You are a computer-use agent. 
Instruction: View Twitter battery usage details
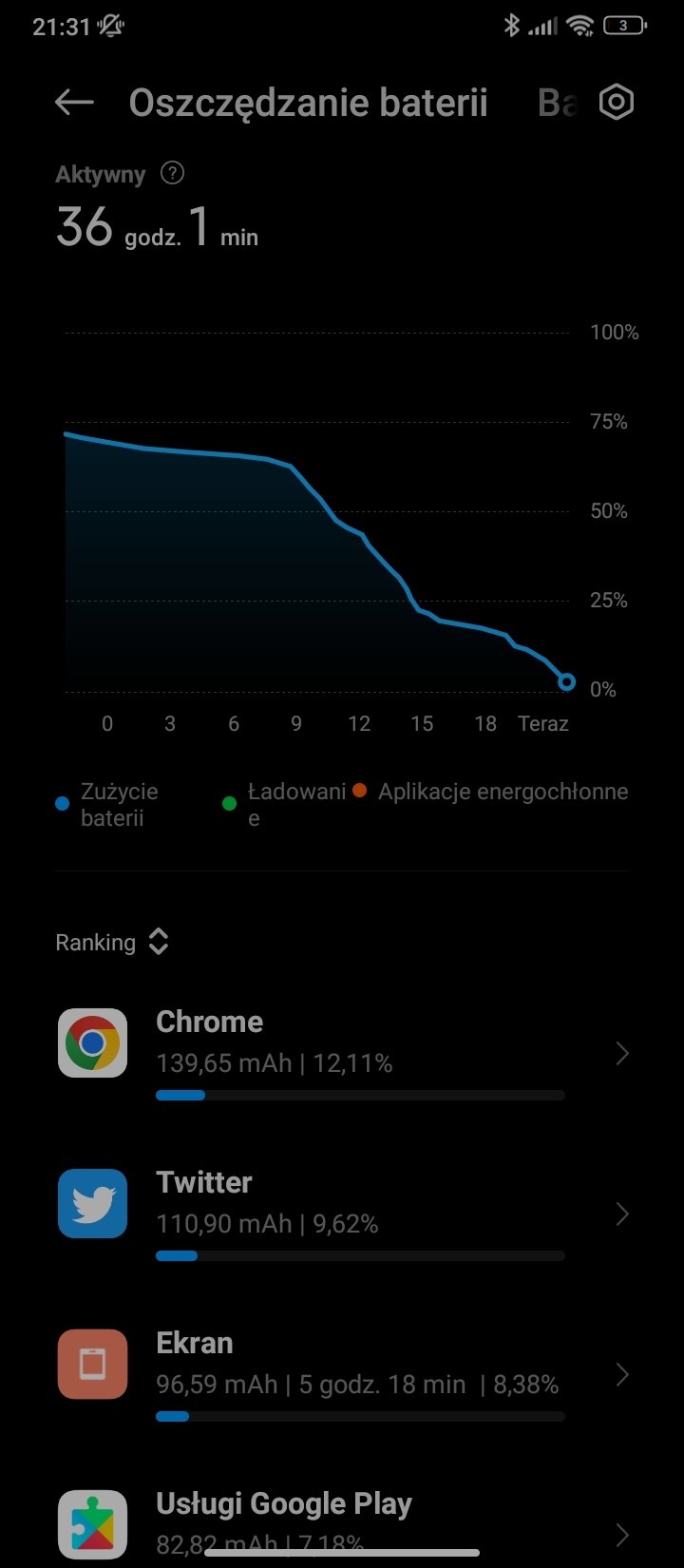coord(342,1214)
